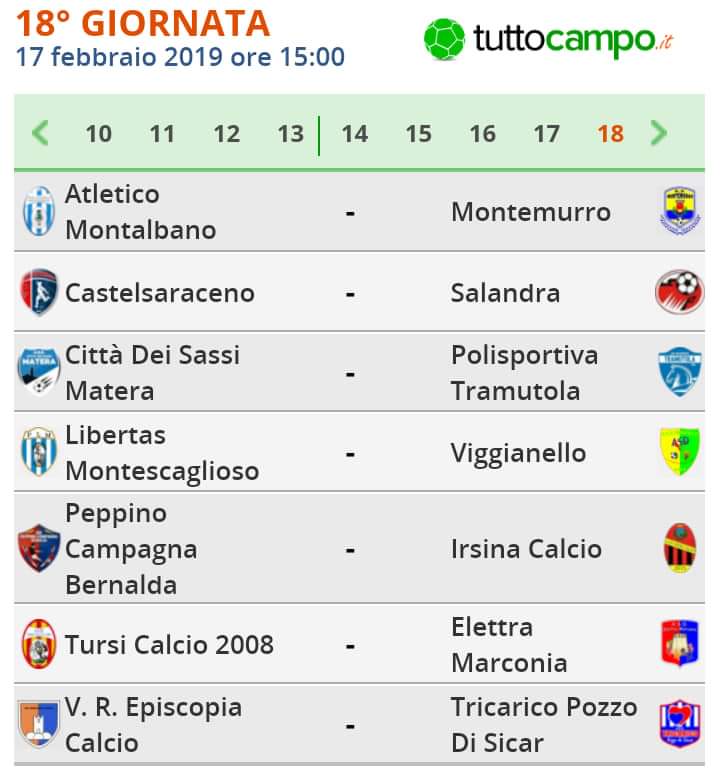Viewport: 720px width, 770px height.
Task: Go to previous match rounds arrow
Action: click(x=40, y=133)
